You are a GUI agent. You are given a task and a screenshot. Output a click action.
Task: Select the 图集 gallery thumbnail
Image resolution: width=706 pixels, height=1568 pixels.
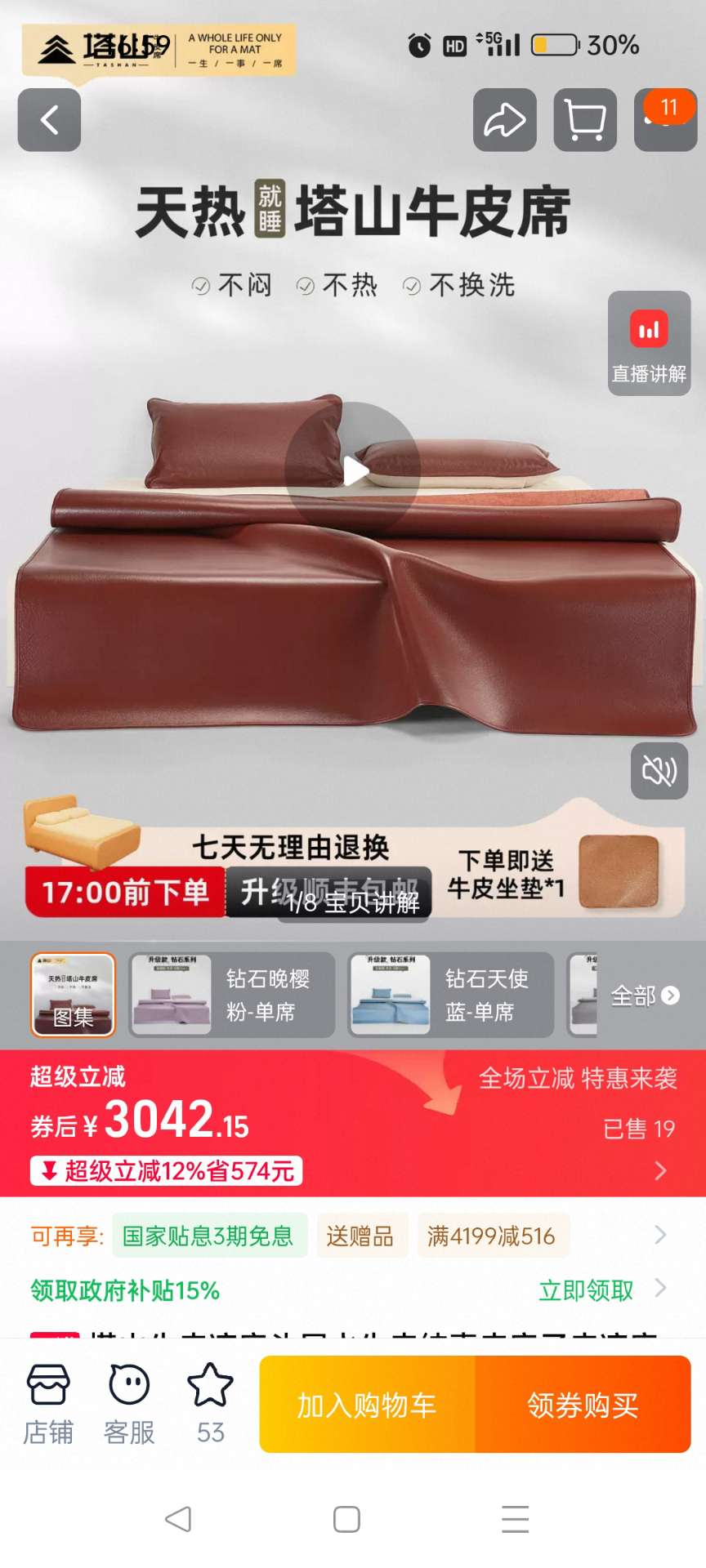coord(73,995)
